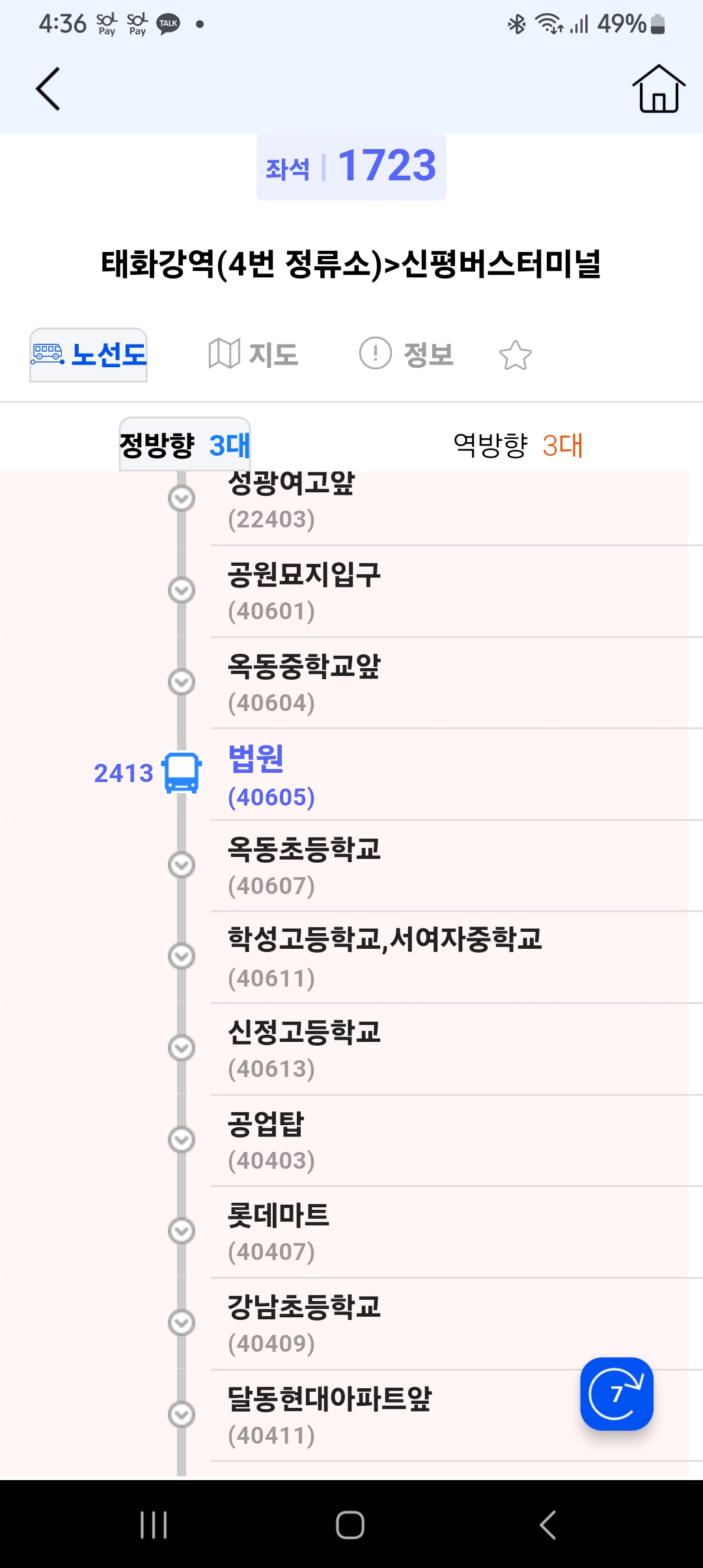Open the 옥동중학교앞 (40604) stop
This screenshot has width=703, height=1568.
tap(391, 683)
